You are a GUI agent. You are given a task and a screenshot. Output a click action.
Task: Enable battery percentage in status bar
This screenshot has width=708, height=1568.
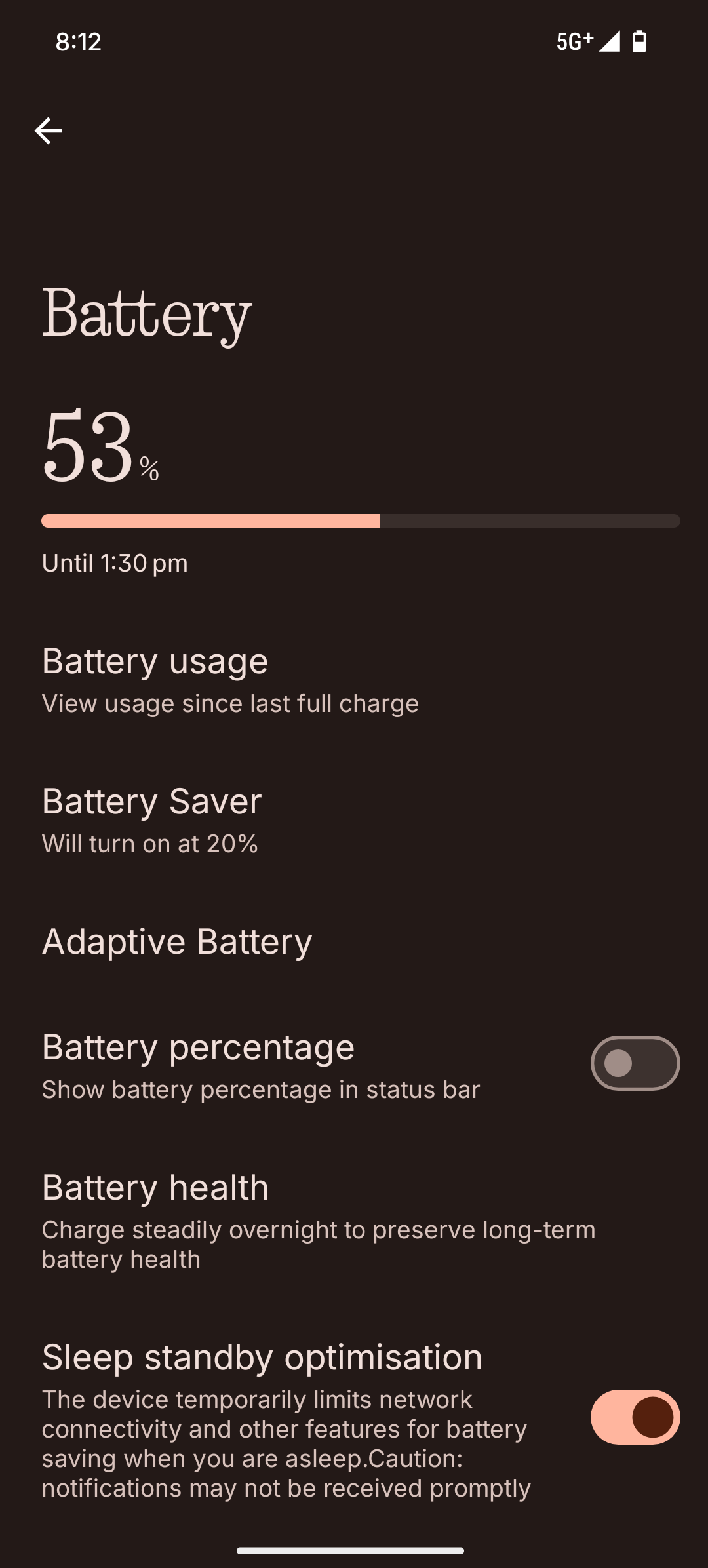pos(635,1063)
